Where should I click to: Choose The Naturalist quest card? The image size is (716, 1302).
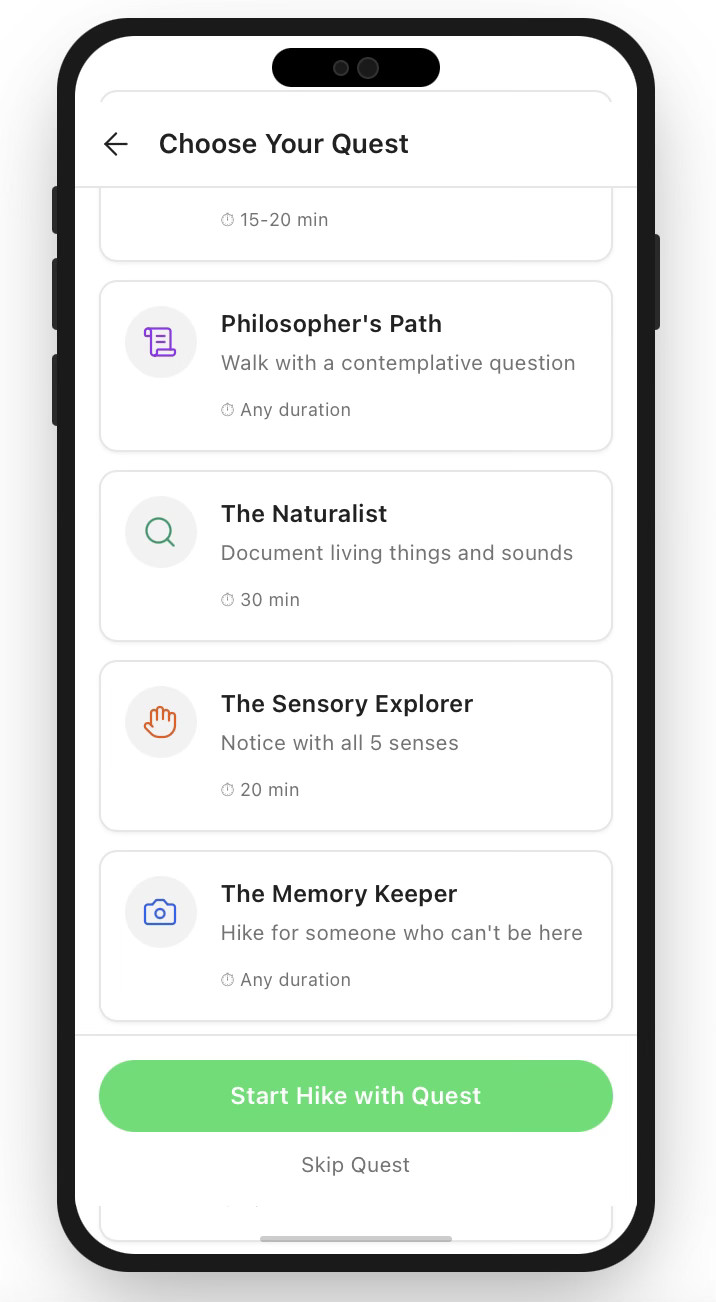point(356,556)
